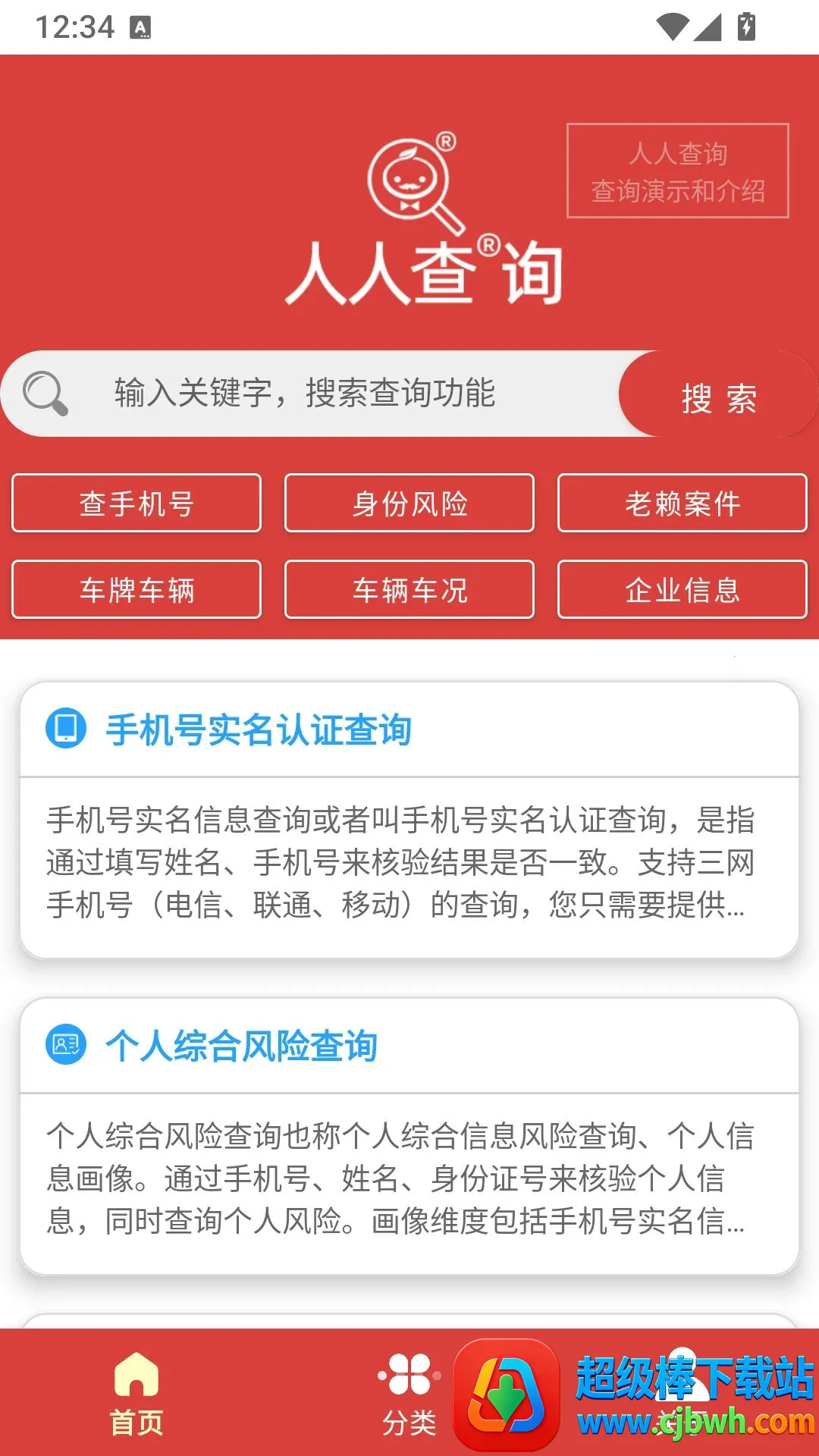The image size is (819, 1456).
Task: Open the 车牌车辆 query
Action: [136, 589]
